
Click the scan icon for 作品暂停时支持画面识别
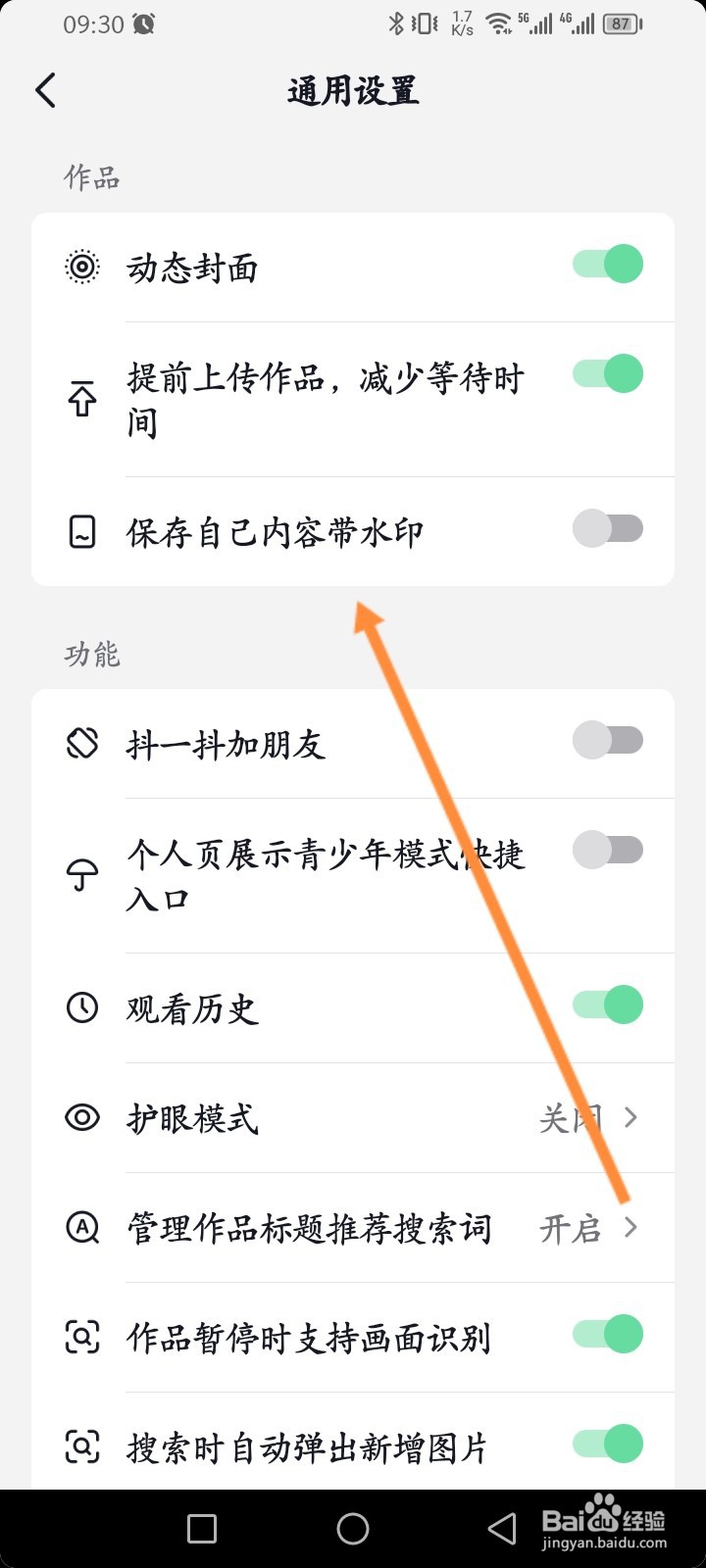[82, 1337]
